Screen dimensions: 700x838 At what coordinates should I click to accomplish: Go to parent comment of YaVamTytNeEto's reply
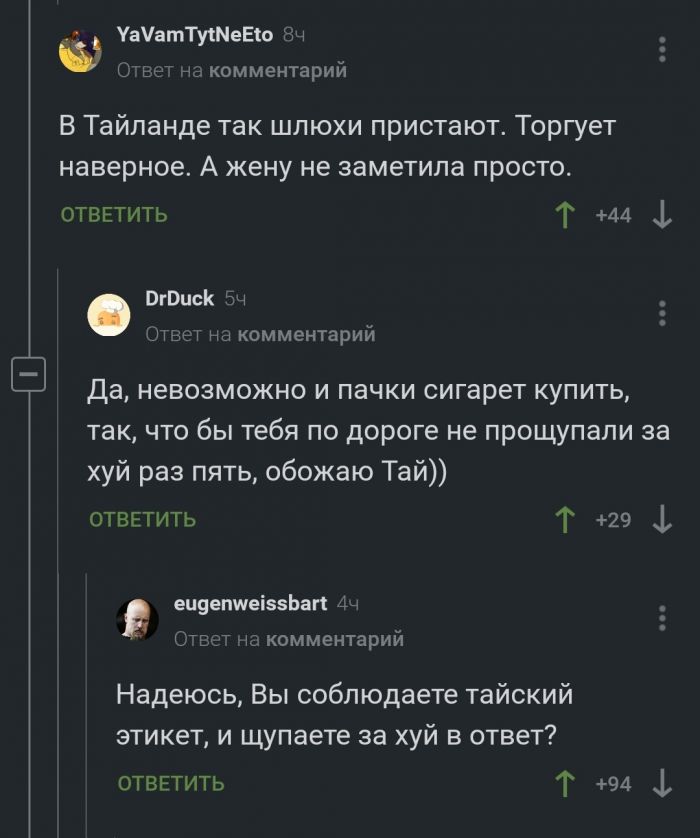(x=277, y=70)
